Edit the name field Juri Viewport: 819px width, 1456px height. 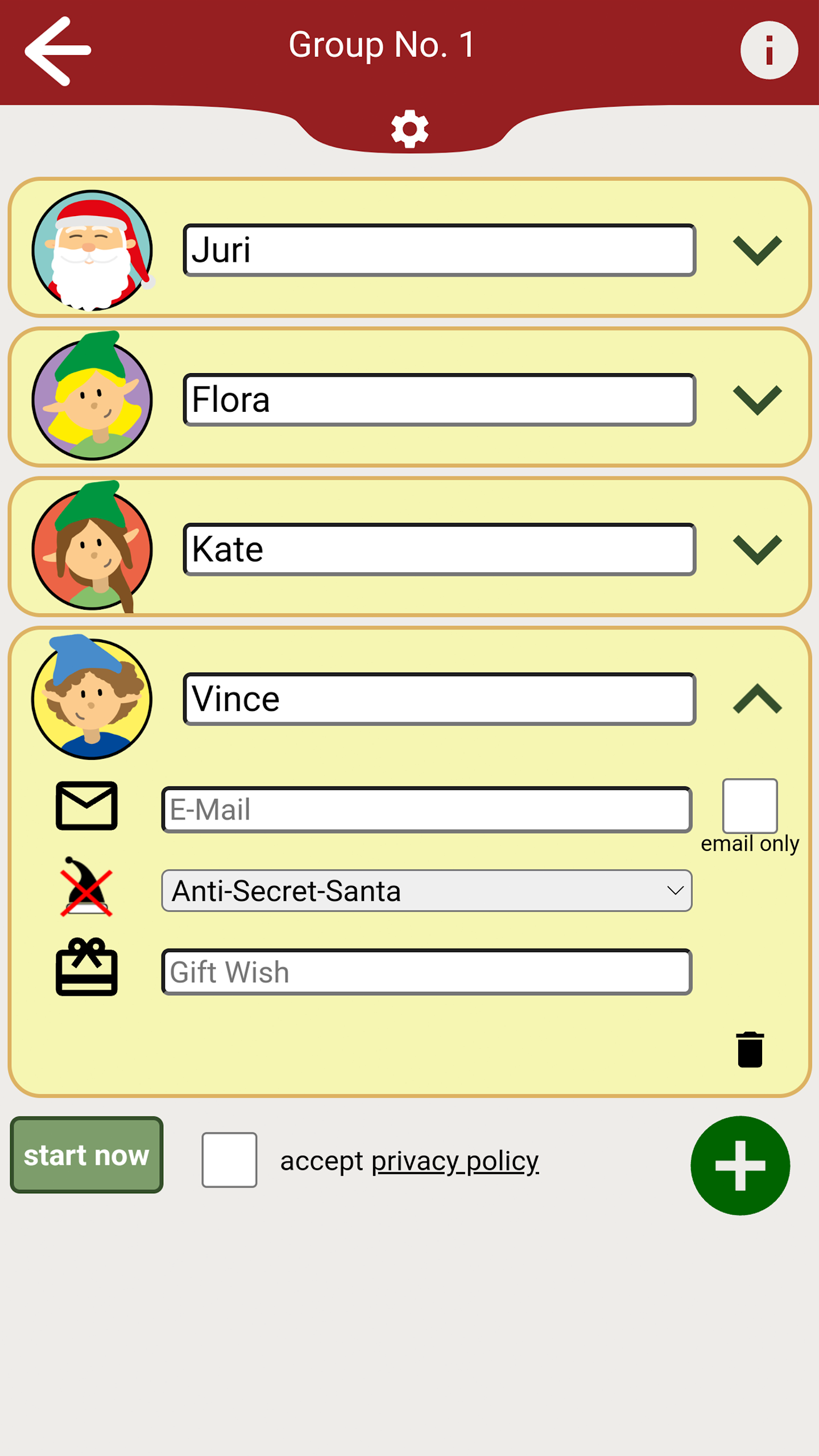[x=439, y=250]
